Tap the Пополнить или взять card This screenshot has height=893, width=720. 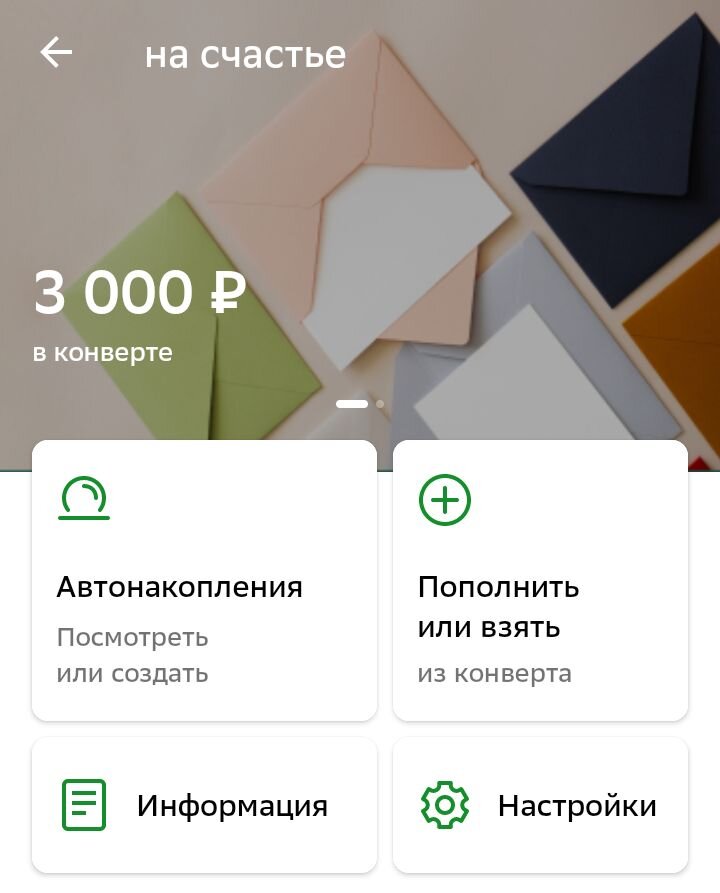pyautogui.click(x=540, y=580)
